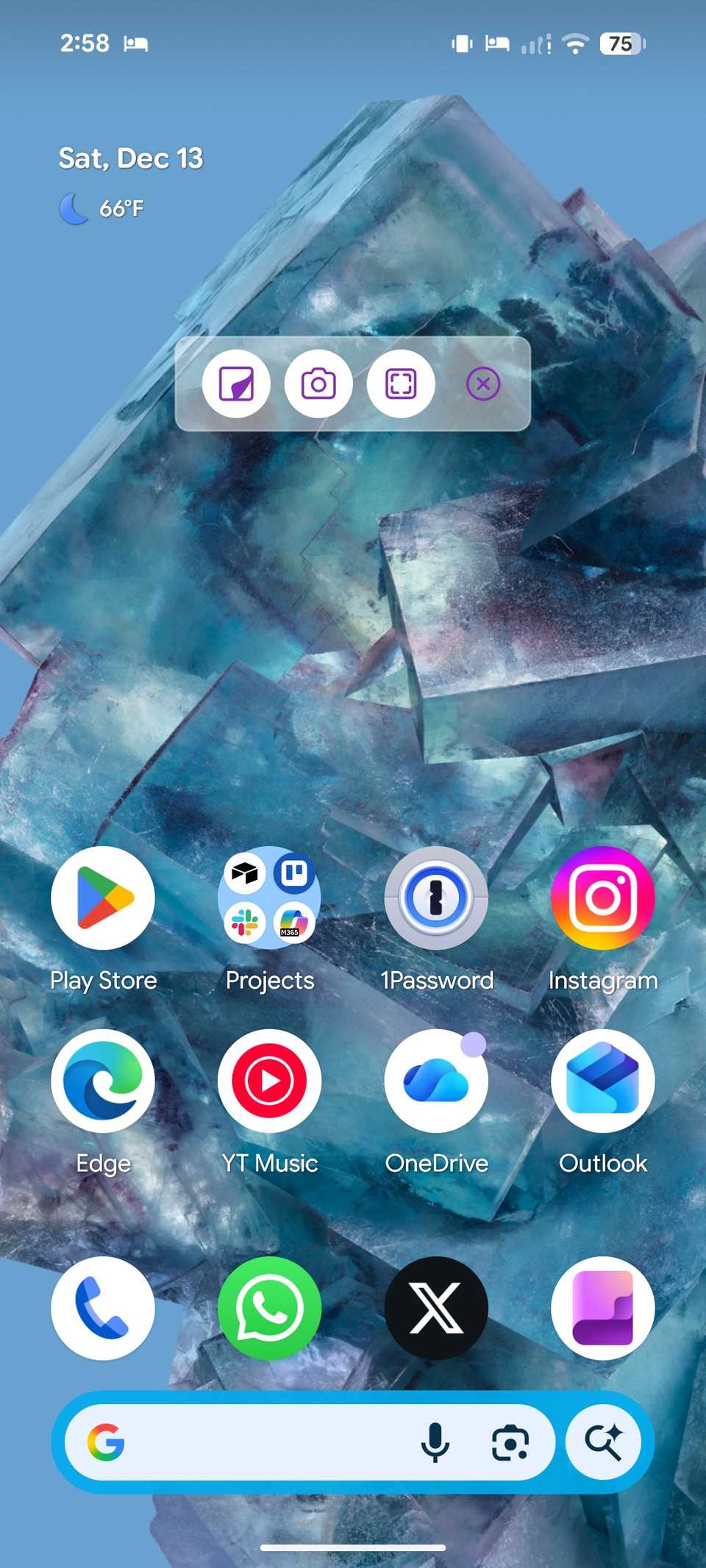Open the Play Store app
The image size is (706, 1568).
[103, 898]
